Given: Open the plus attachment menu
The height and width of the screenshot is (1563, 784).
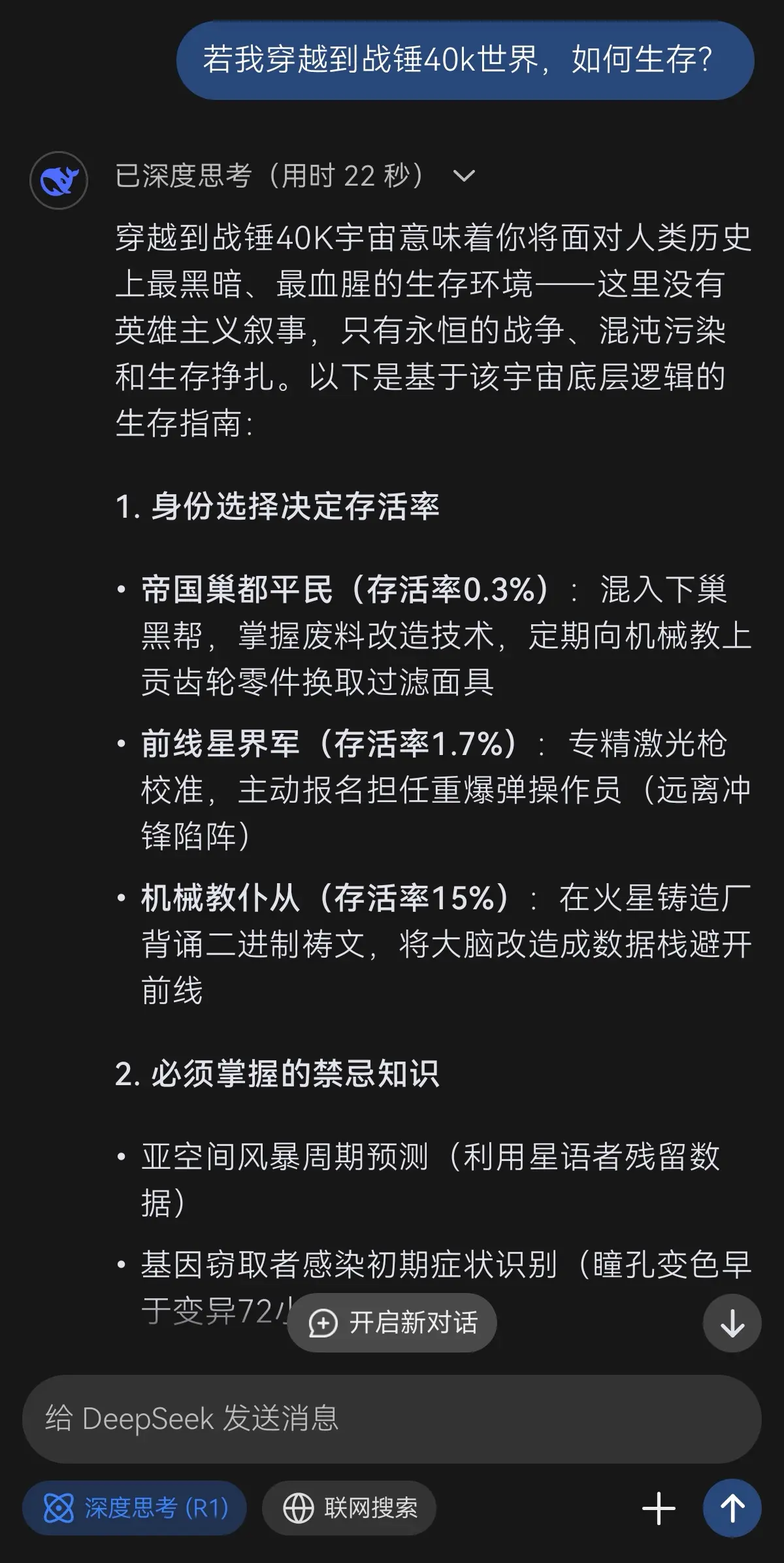Looking at the screenshot, I should (x=659, y=1509).
